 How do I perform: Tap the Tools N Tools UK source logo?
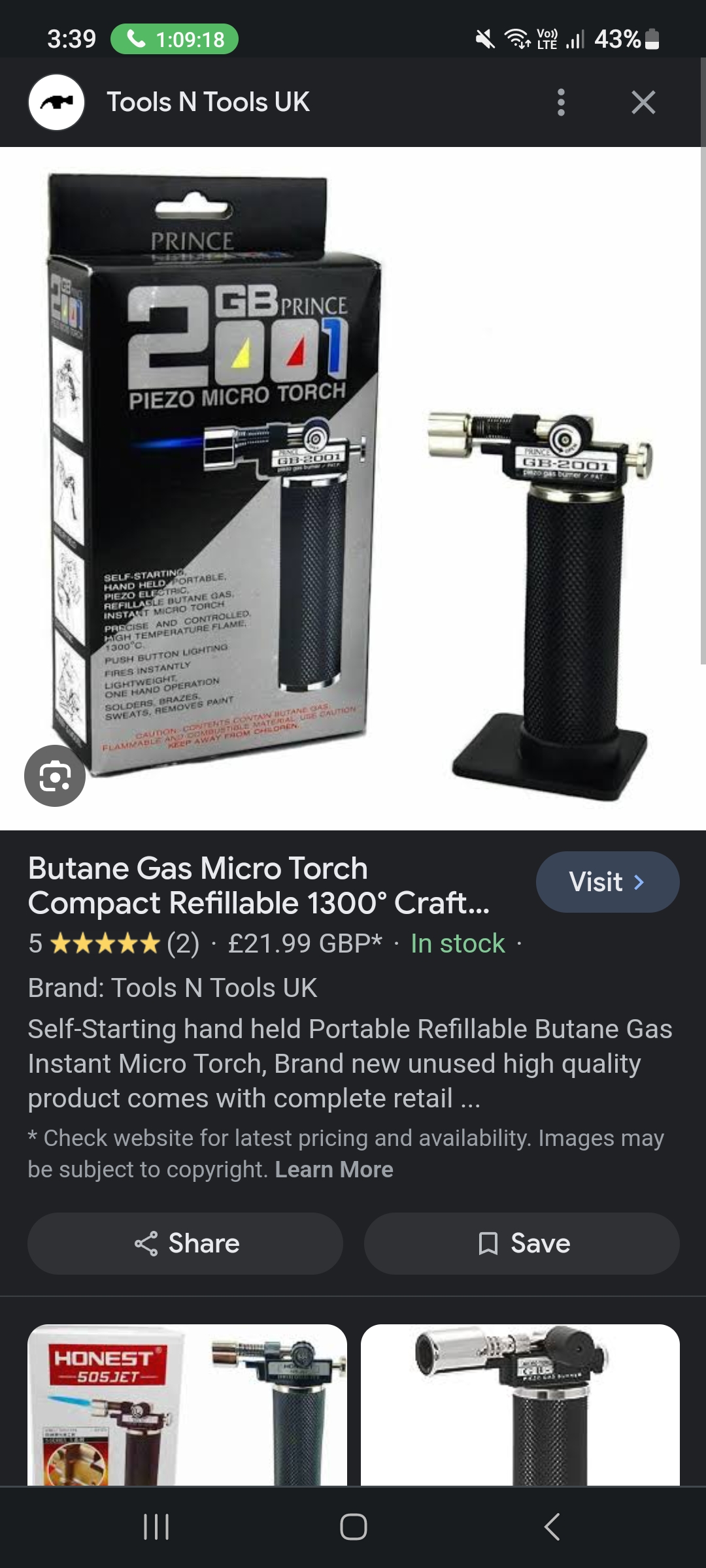pos(56,103)
